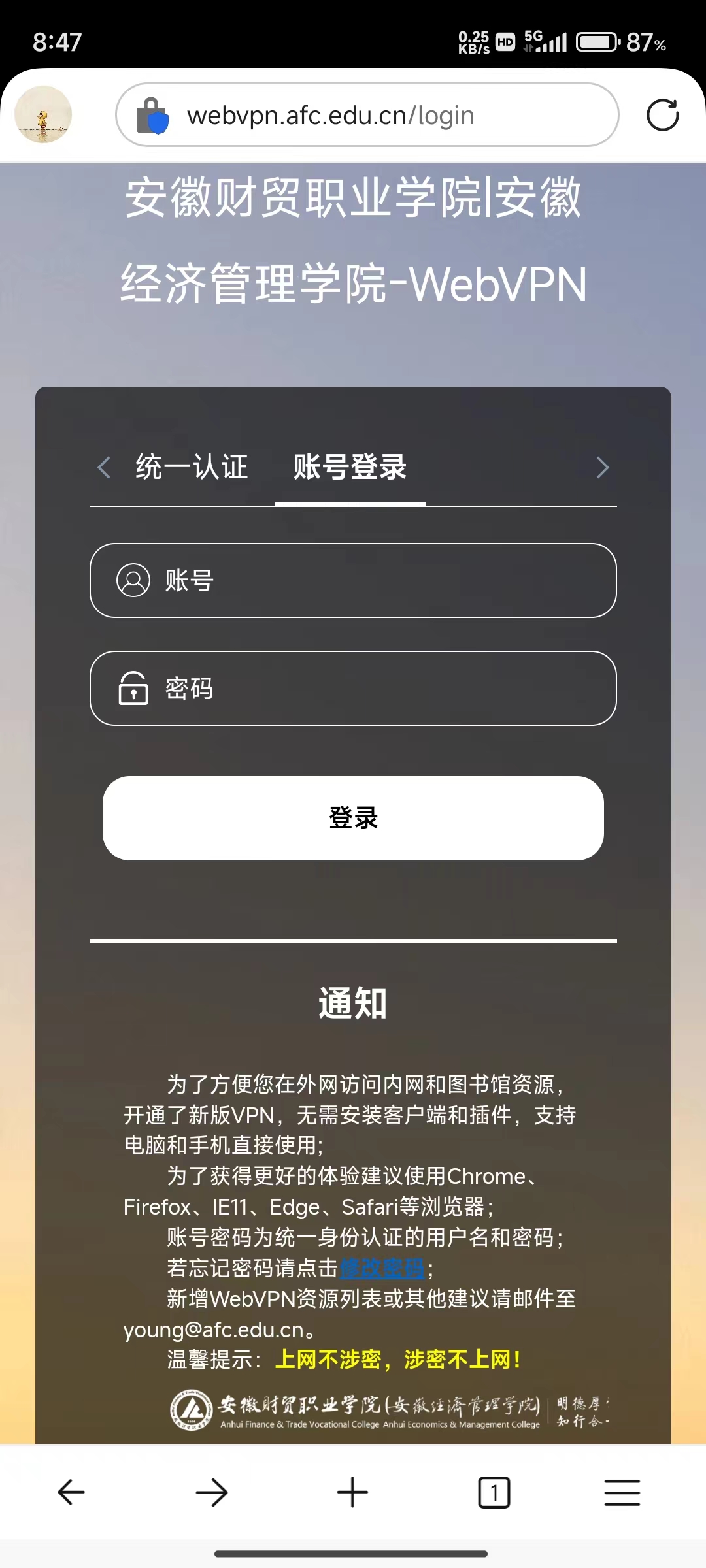The height and width of the screenshot is (1568, 706).
Task: Tap the 登录 button to sign in
Action: click(353, 818)
